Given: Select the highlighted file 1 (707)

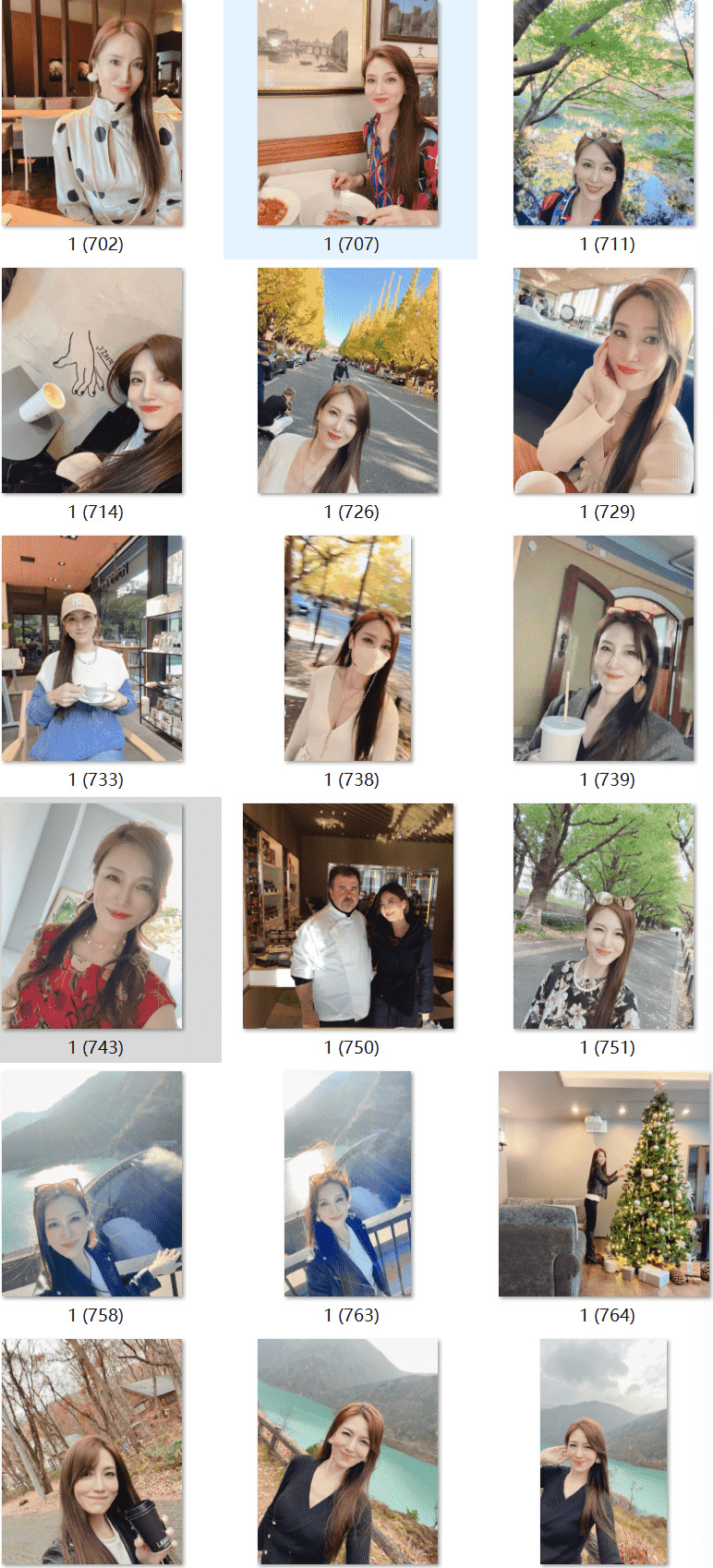Looking at the screenshot, I should point(348,113).
